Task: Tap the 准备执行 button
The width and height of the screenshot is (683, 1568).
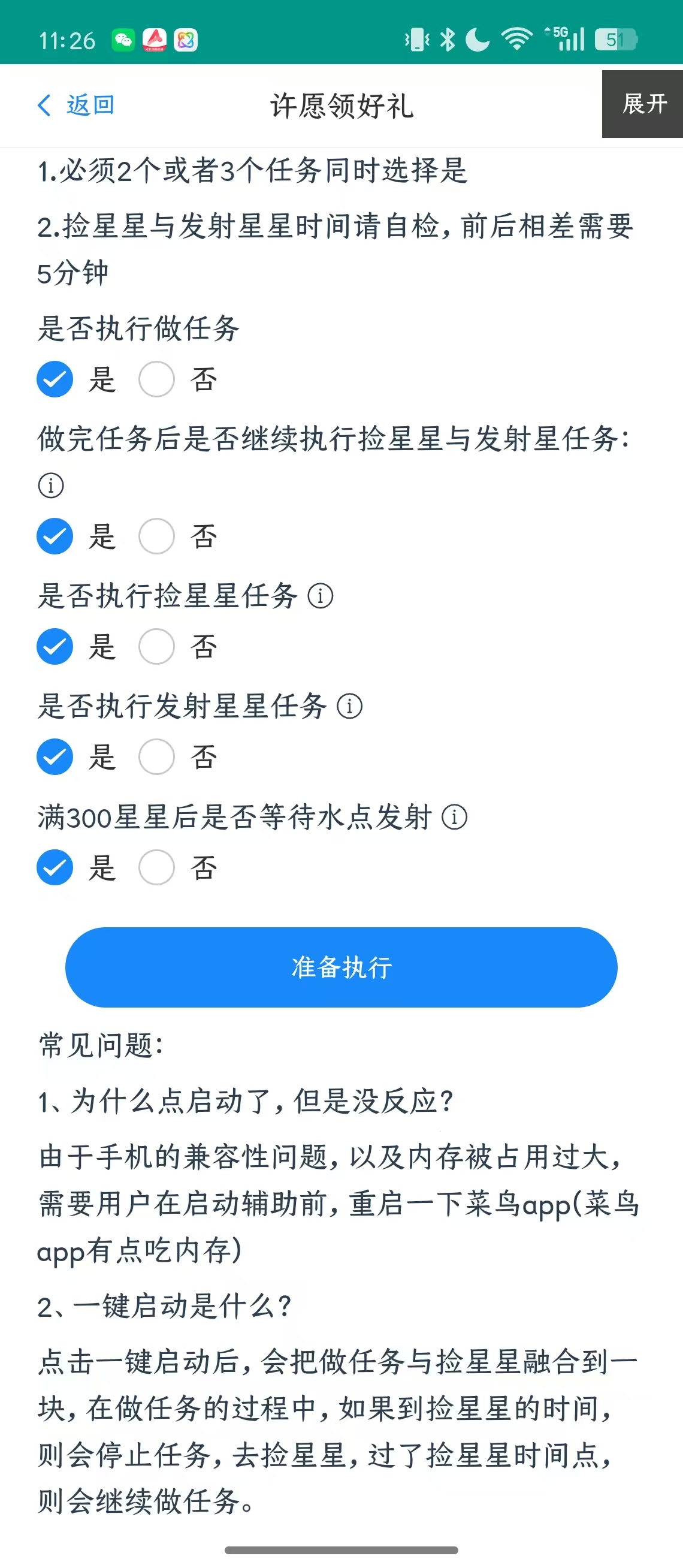Action: pyautogui.click(x=341, y=967)
